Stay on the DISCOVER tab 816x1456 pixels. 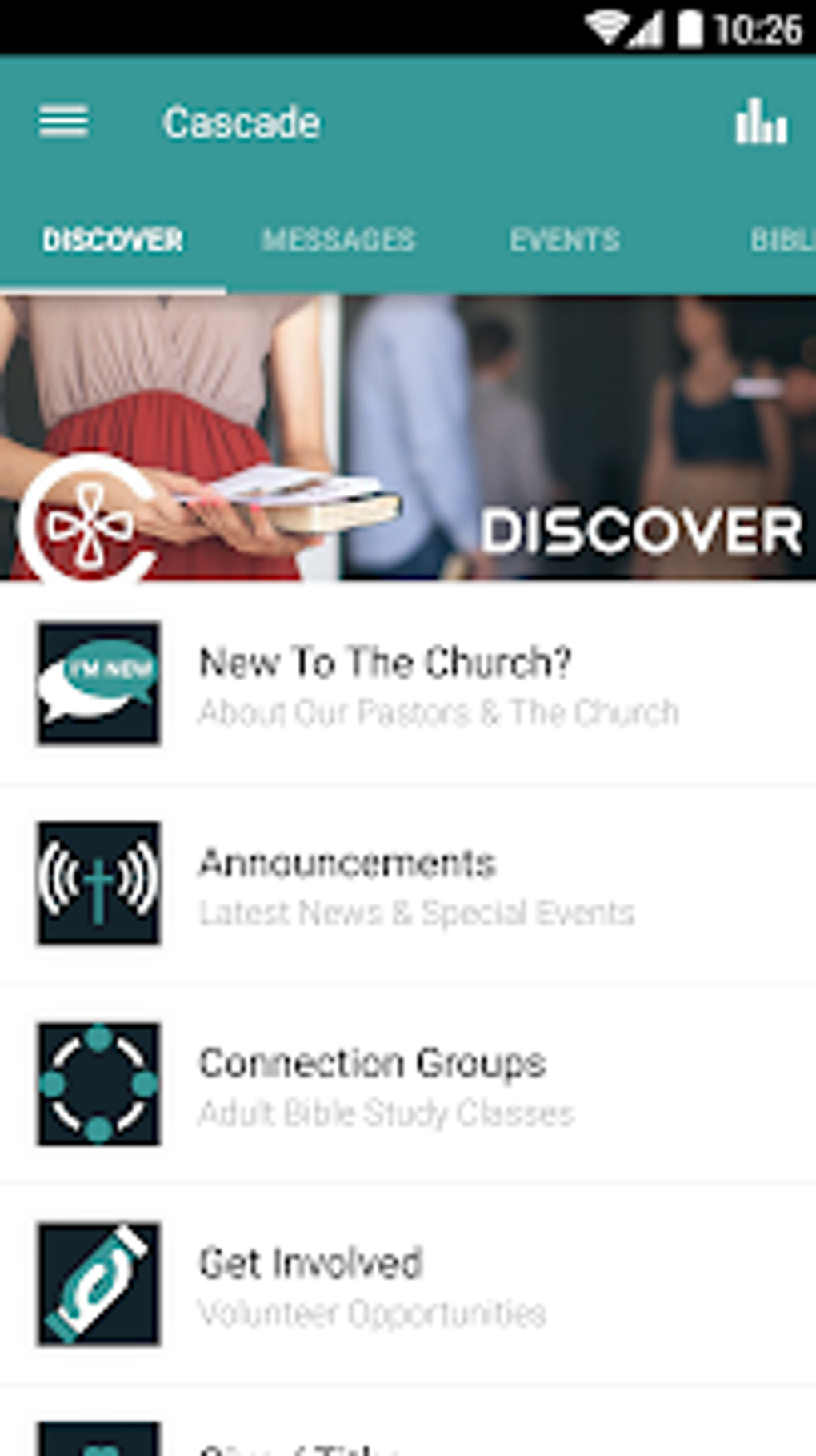click(x=112, y=239)
